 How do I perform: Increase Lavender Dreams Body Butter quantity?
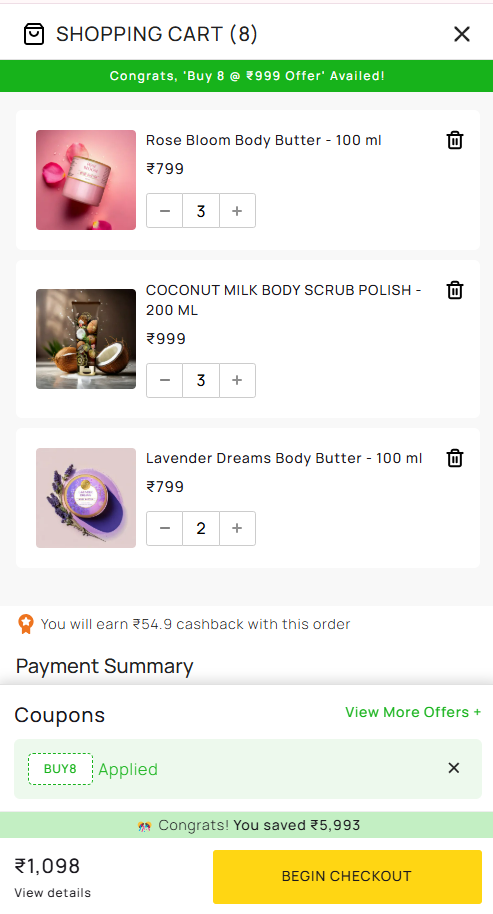(237, 528)
